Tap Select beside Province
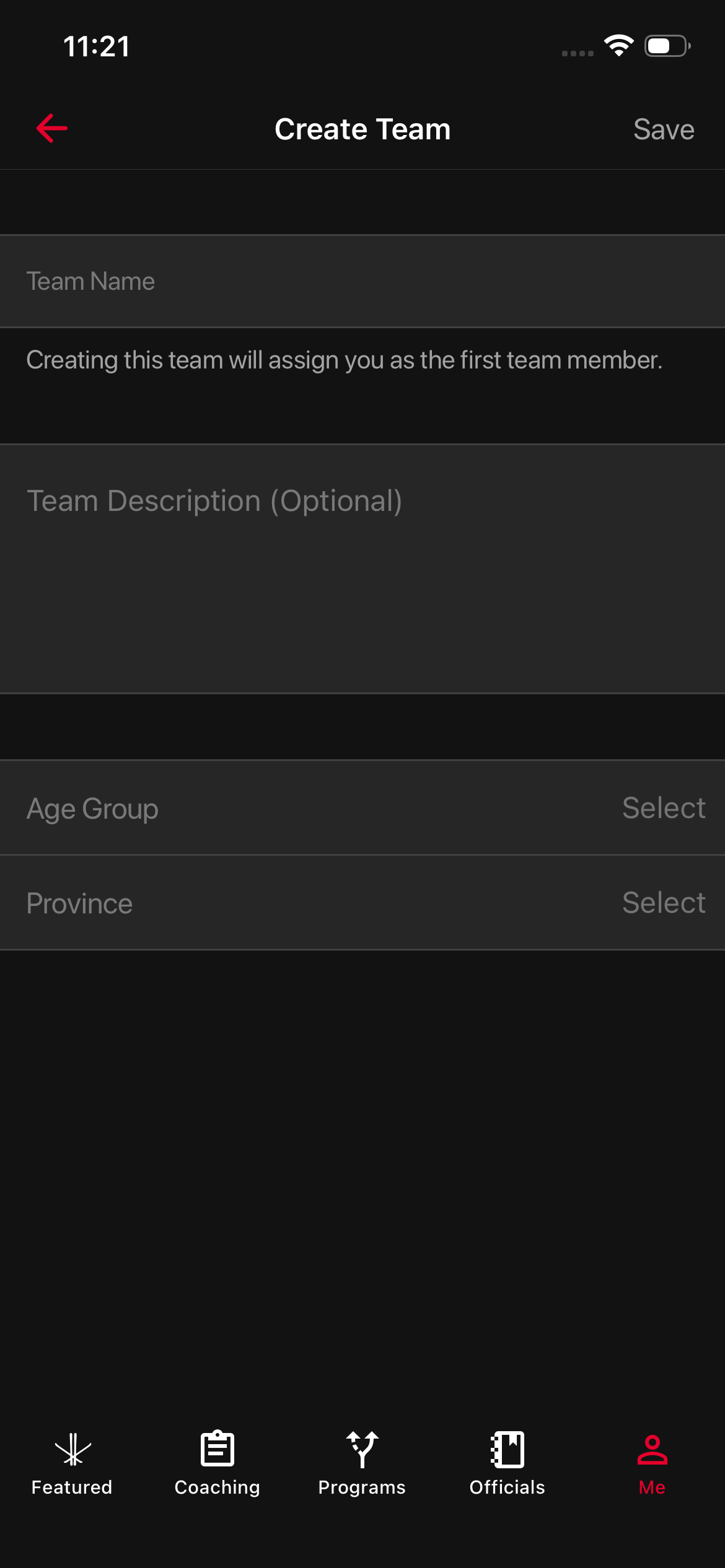Viewport: 725px width, 1568px height. (x=664, y=902)
